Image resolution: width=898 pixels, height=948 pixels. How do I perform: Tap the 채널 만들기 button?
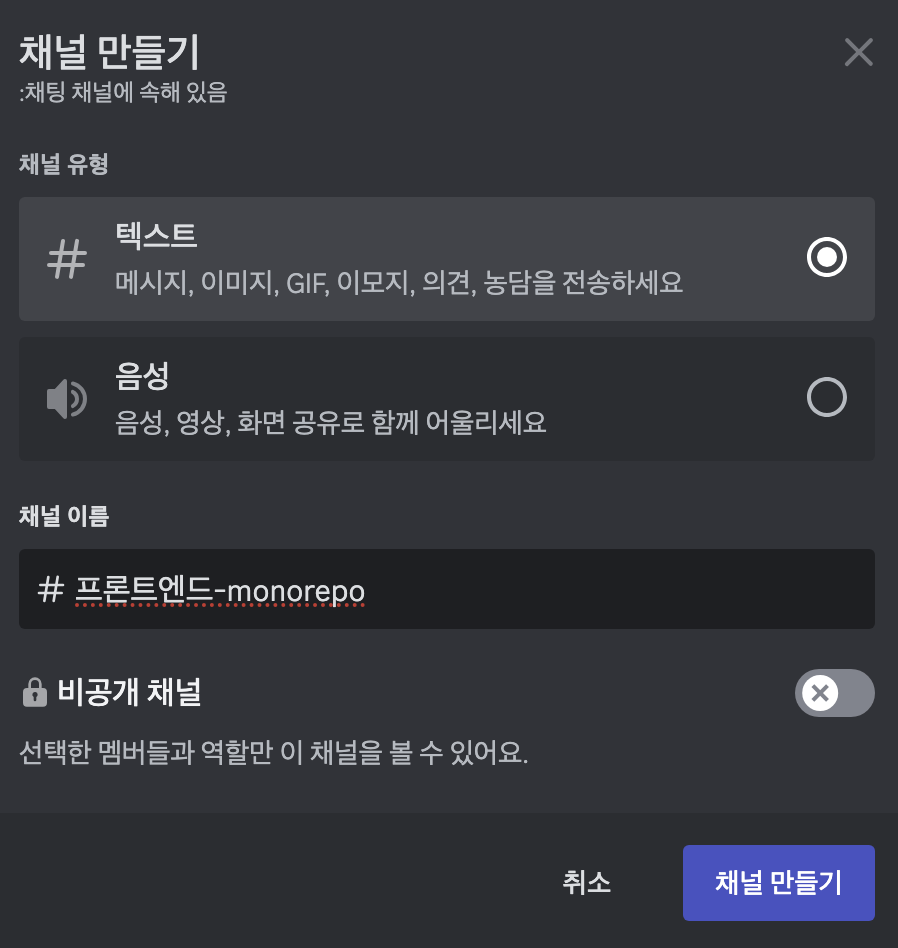778,882
